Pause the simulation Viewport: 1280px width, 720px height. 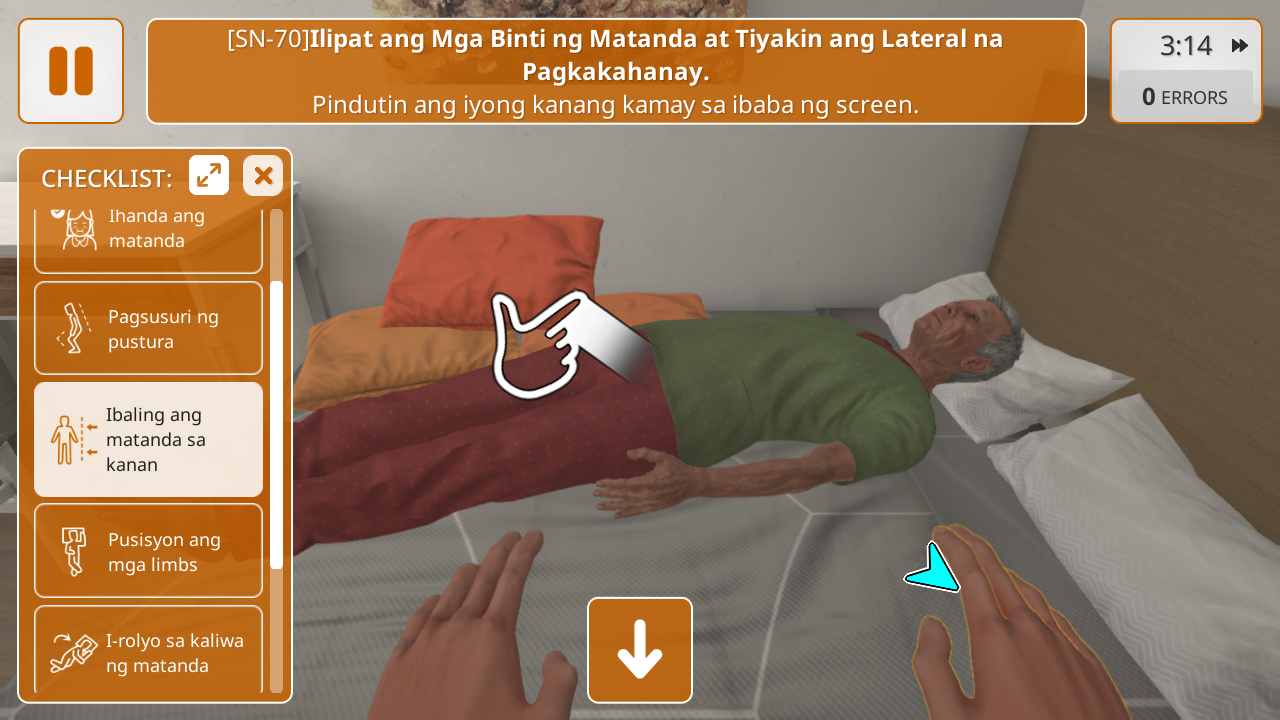[x=71, y=71]
